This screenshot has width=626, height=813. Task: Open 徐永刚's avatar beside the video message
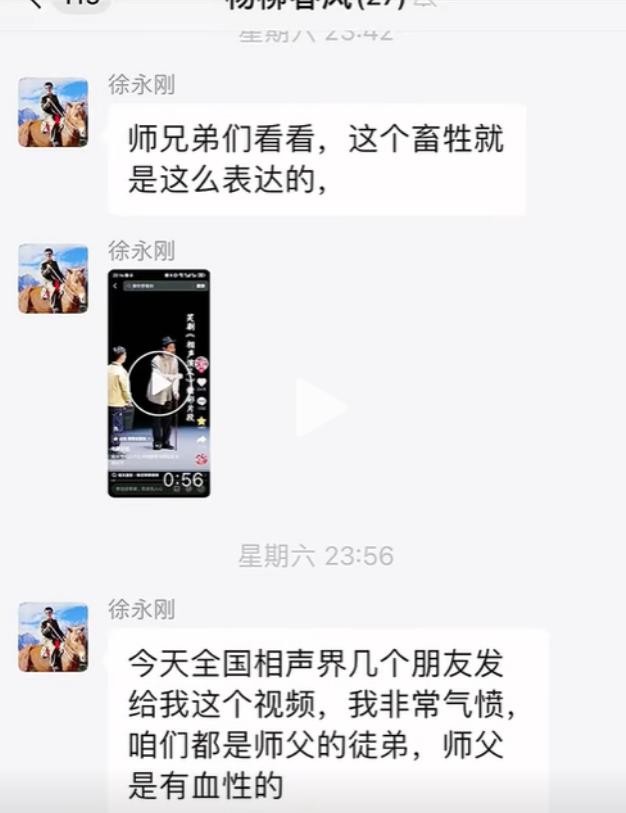pos(53,278)
